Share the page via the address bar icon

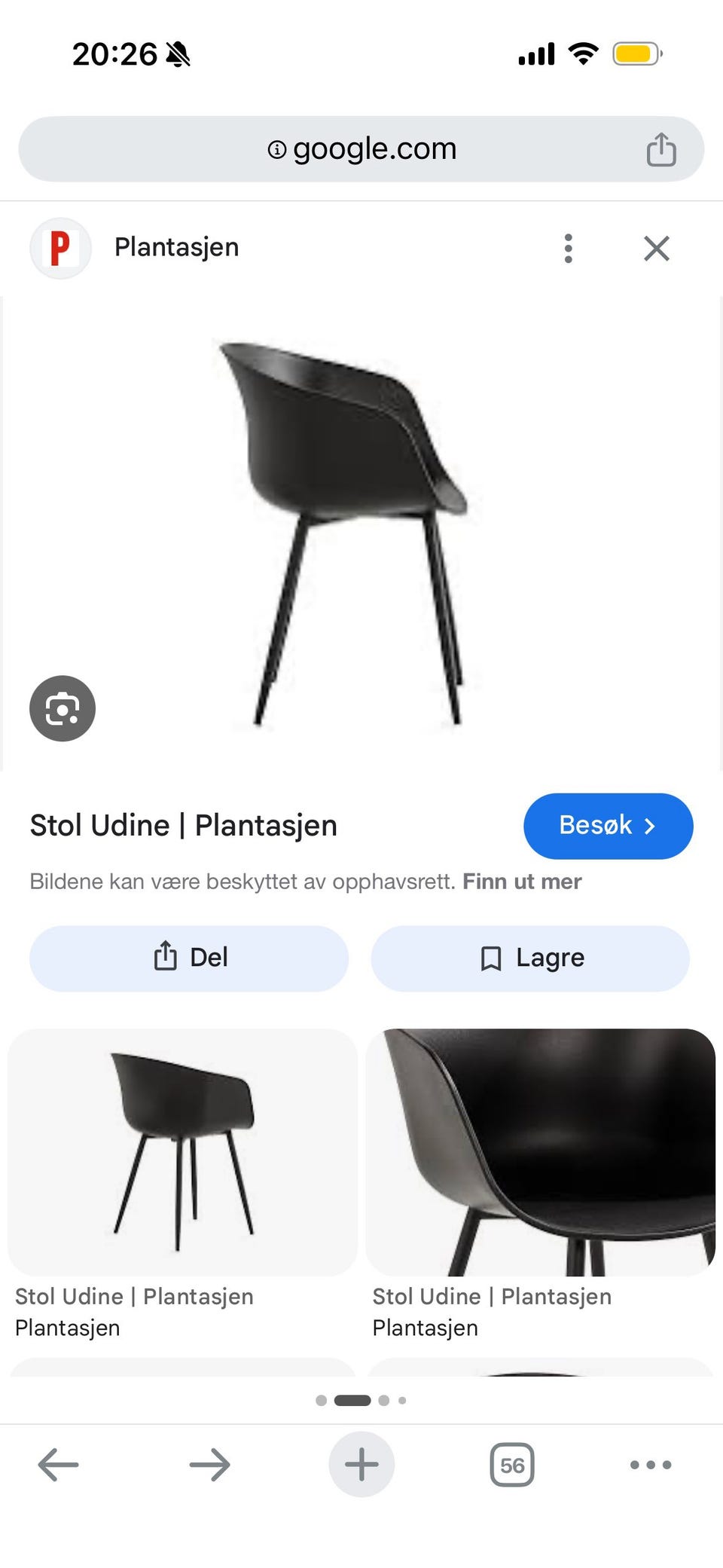pos(661,148)
